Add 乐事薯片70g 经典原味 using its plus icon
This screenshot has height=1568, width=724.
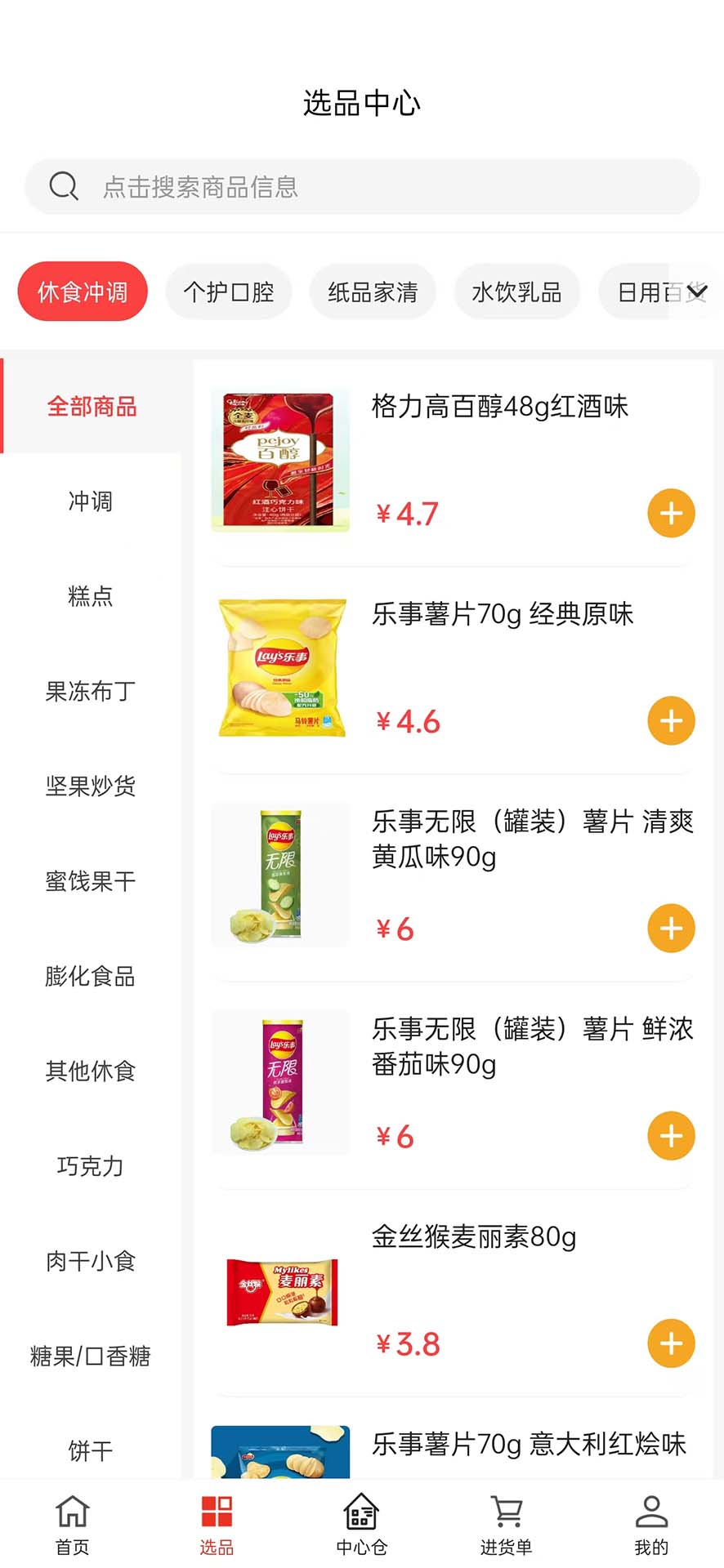pyautogui.click(x=670, y=720)
